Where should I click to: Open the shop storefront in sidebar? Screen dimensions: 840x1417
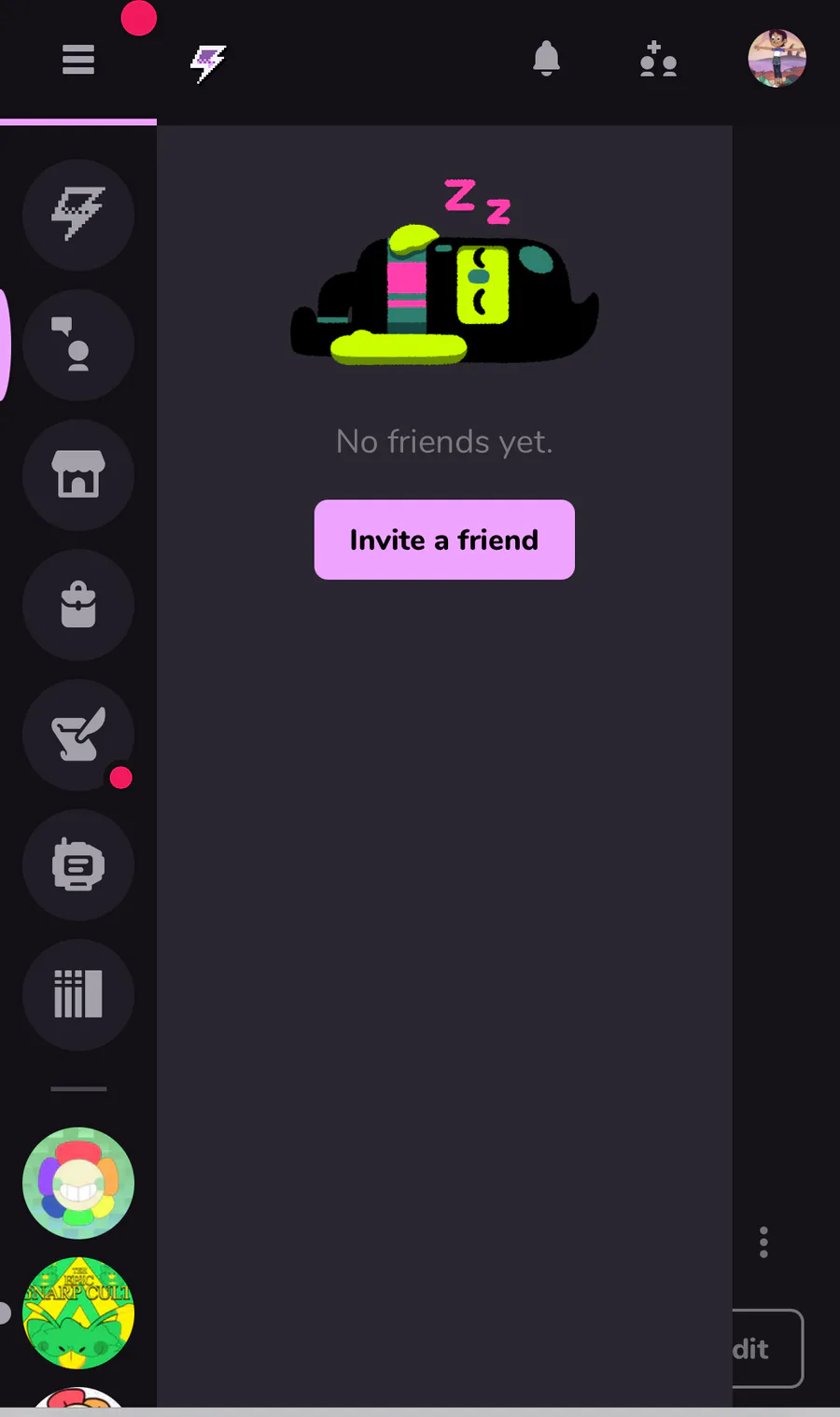coord(78,475)
